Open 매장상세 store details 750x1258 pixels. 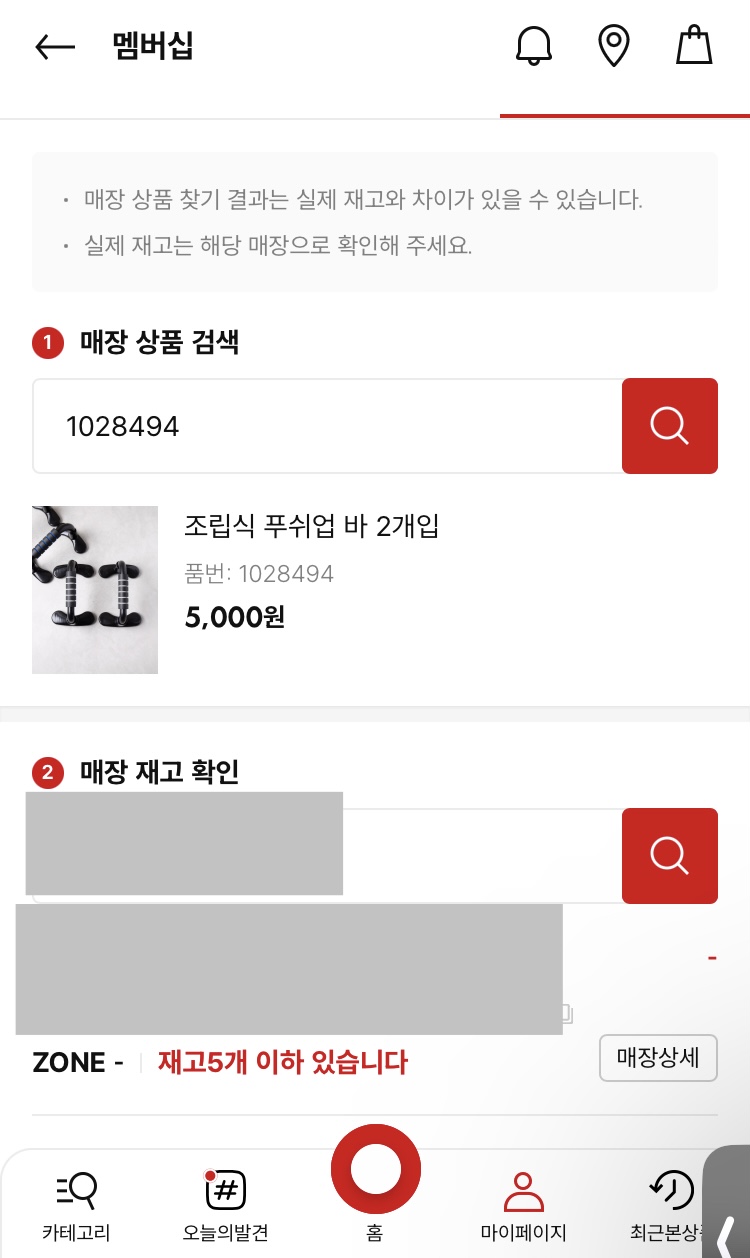[658, 1058]
